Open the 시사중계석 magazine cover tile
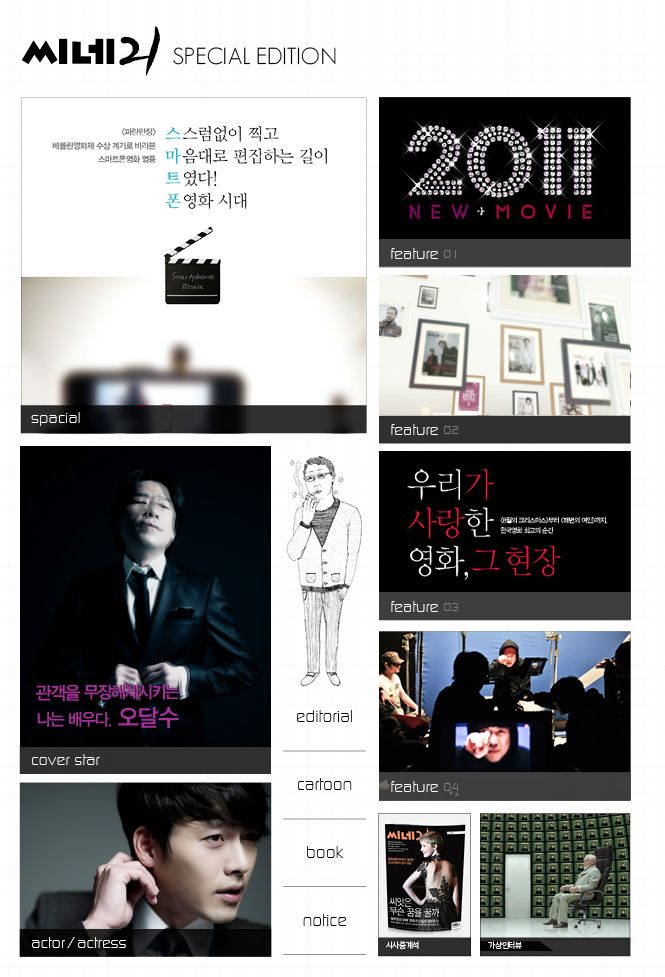The height and width of the screenshot is (977, 665). (x=424, y=883)
